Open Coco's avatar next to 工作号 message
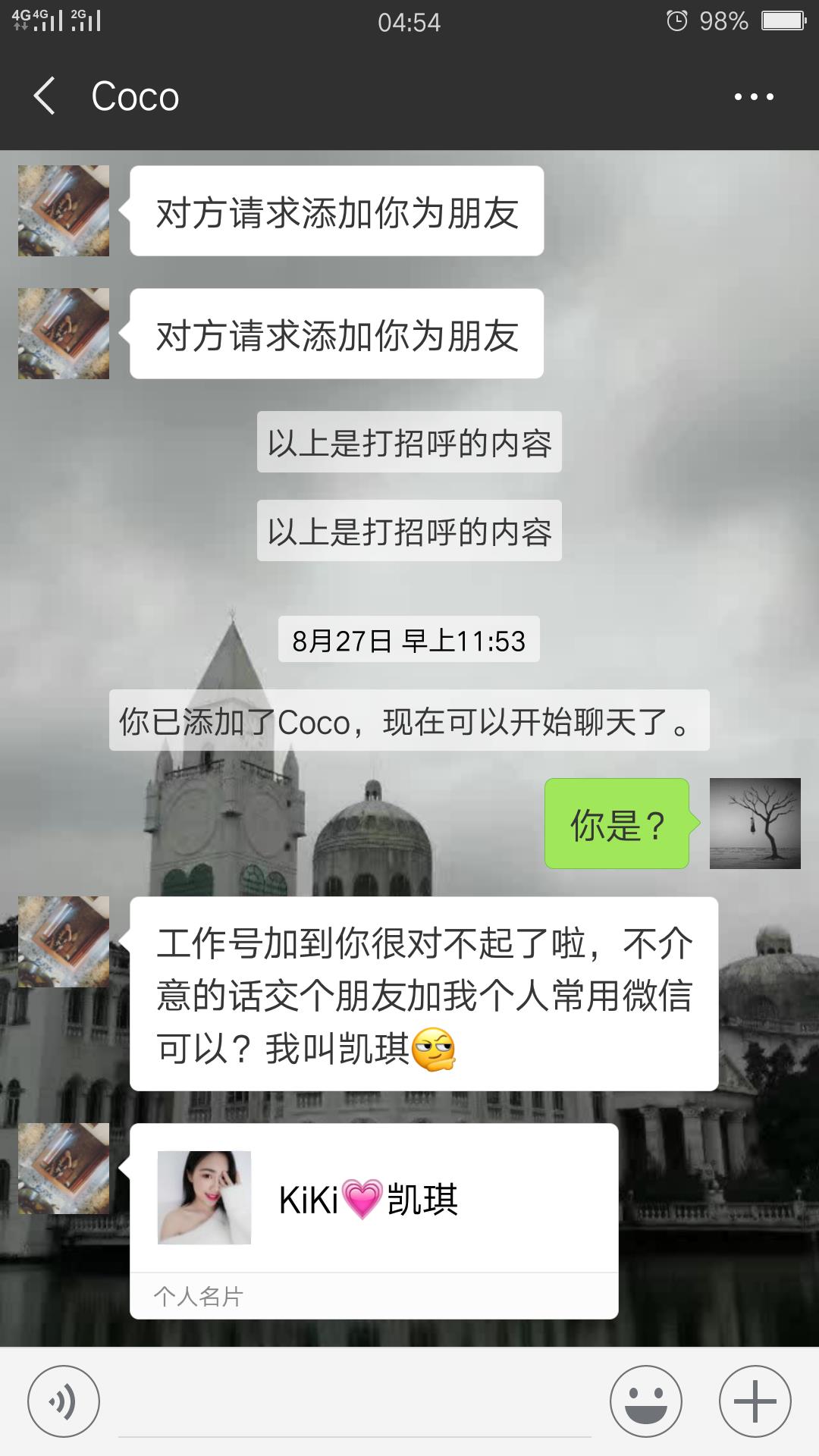 click(64, 942)
